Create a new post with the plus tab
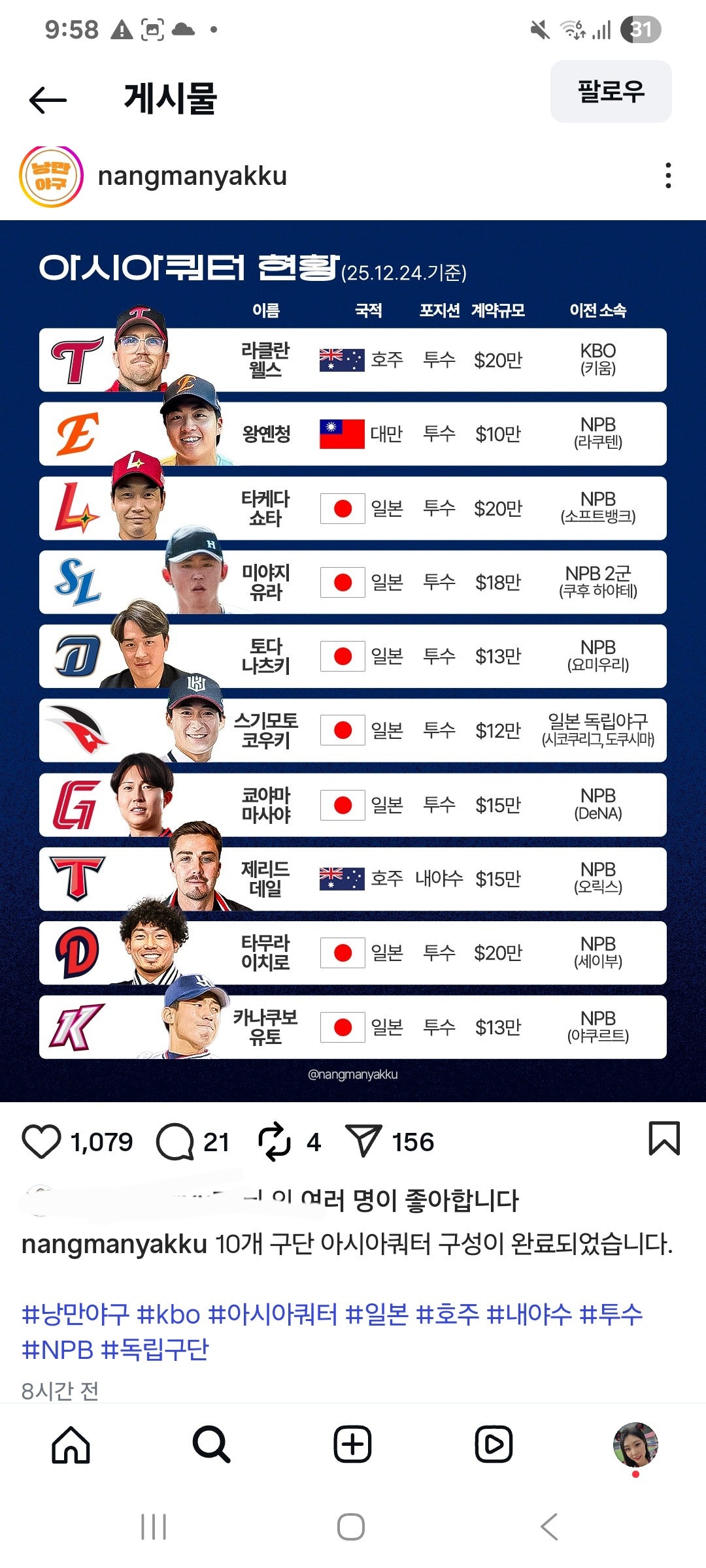Screen dimensions: 706x1568 [x=352, y=1445]
